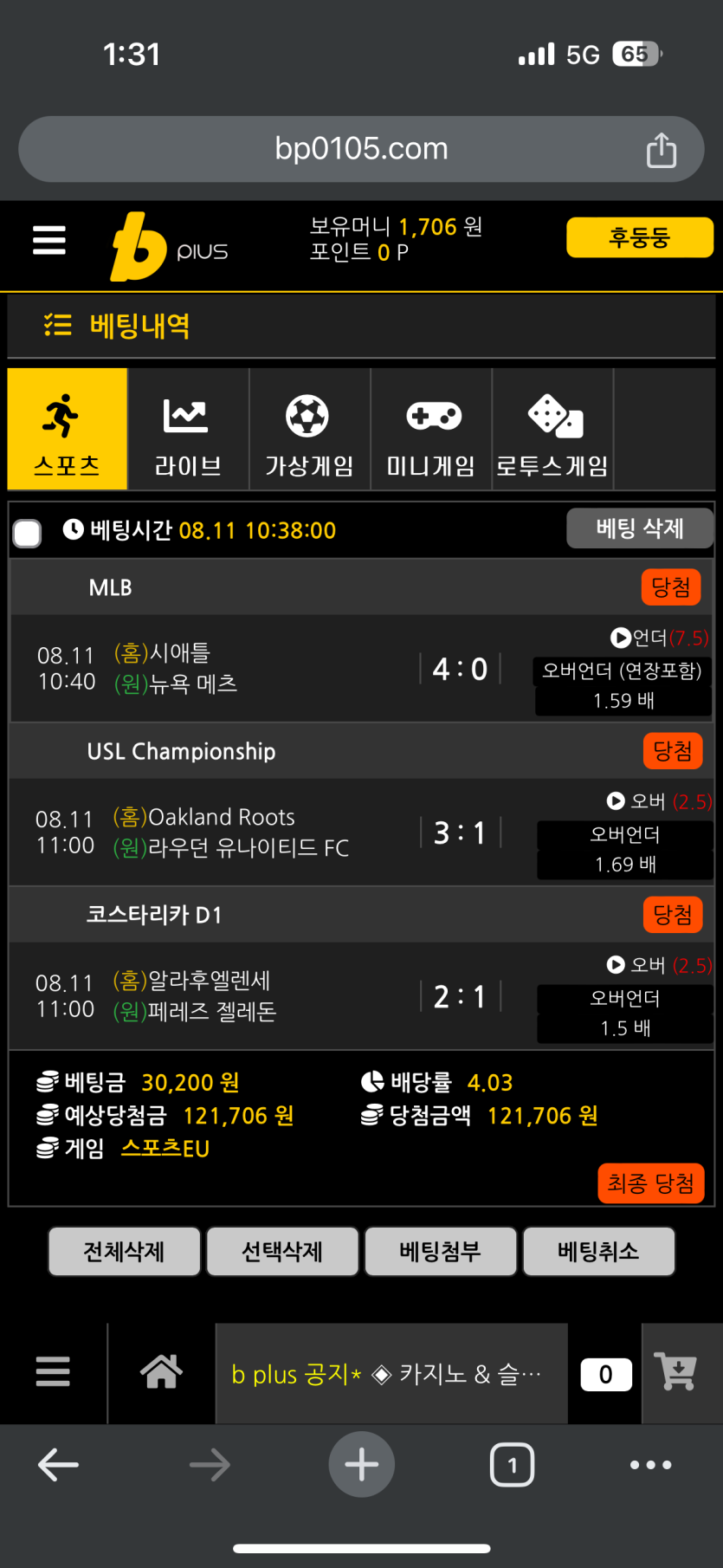The height and width of the screenshot is (1568, 723).
Task: Open the bottom bar menu icon
Action: (53, 1372)
